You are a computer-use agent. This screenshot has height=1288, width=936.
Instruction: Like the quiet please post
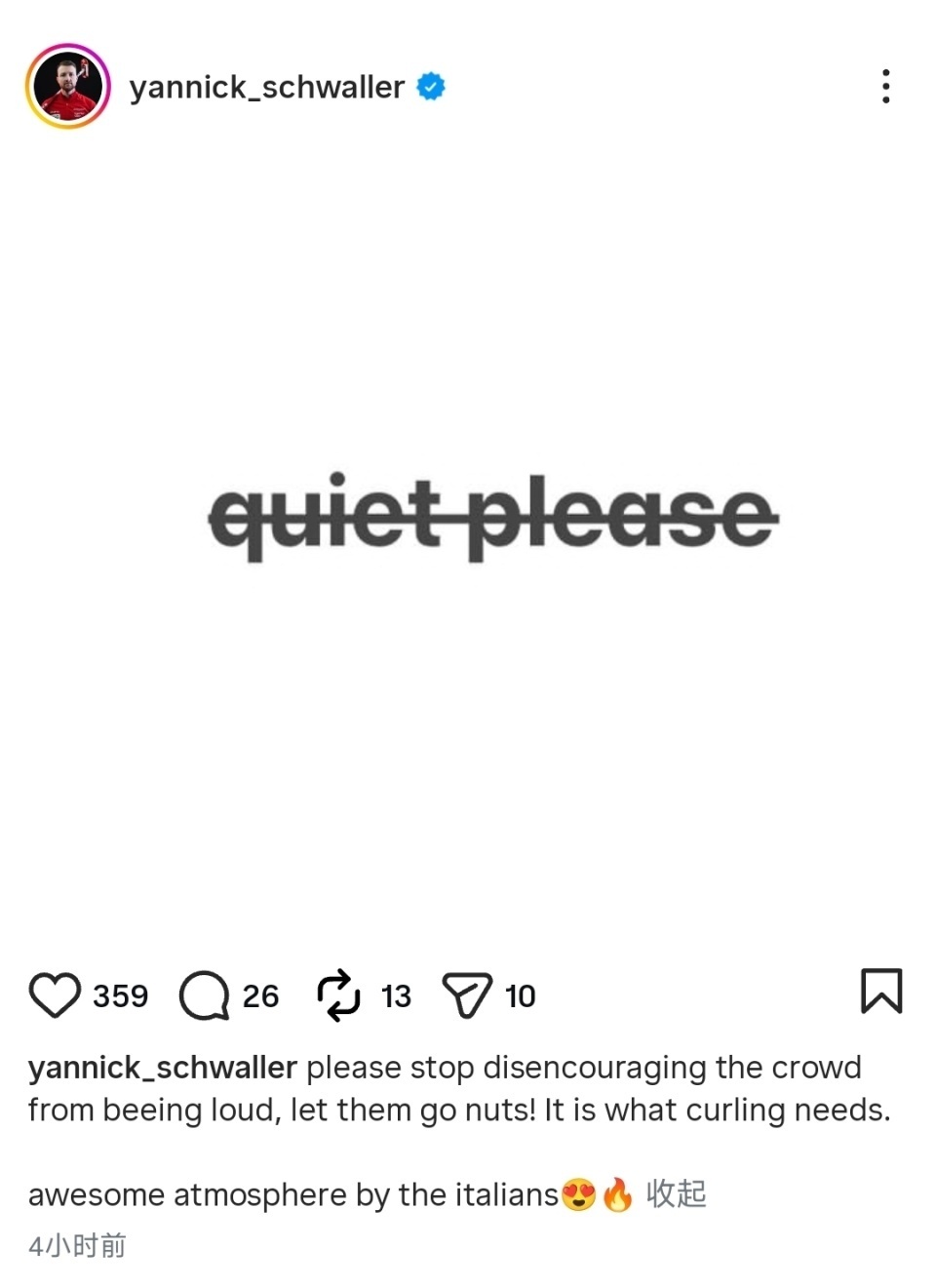pos(55,995)
